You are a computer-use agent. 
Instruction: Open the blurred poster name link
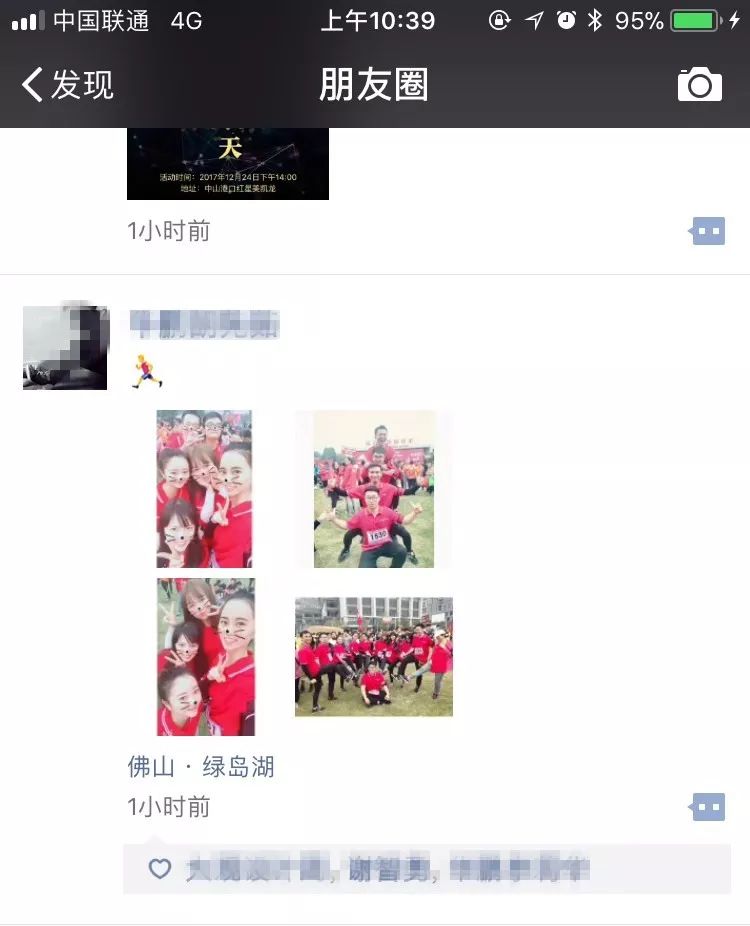click(204, 324)
